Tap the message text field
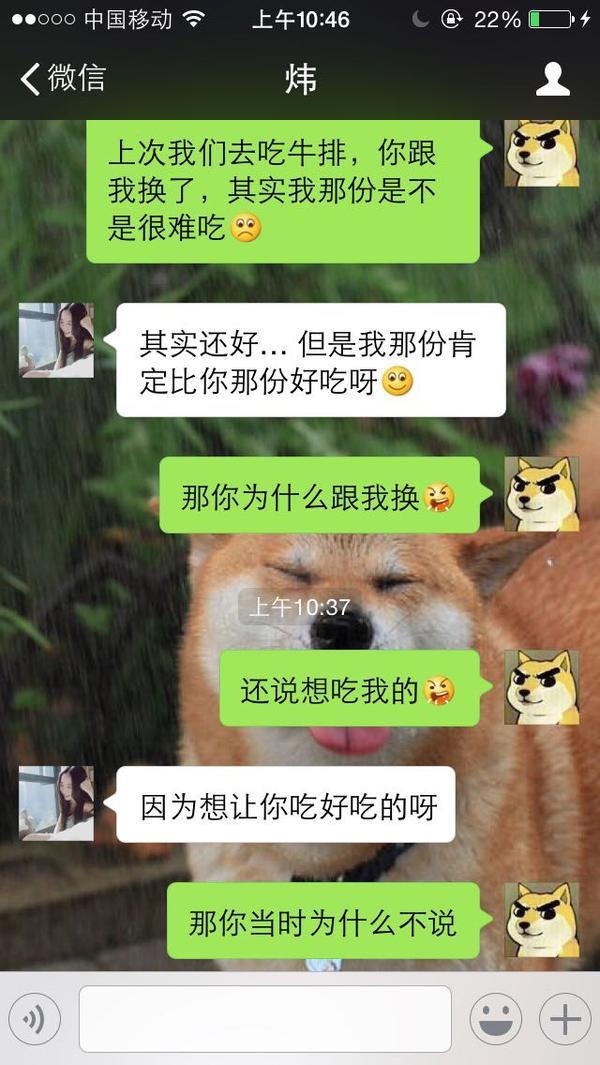Screen dimensions: 600x1065 point(265,1019)
